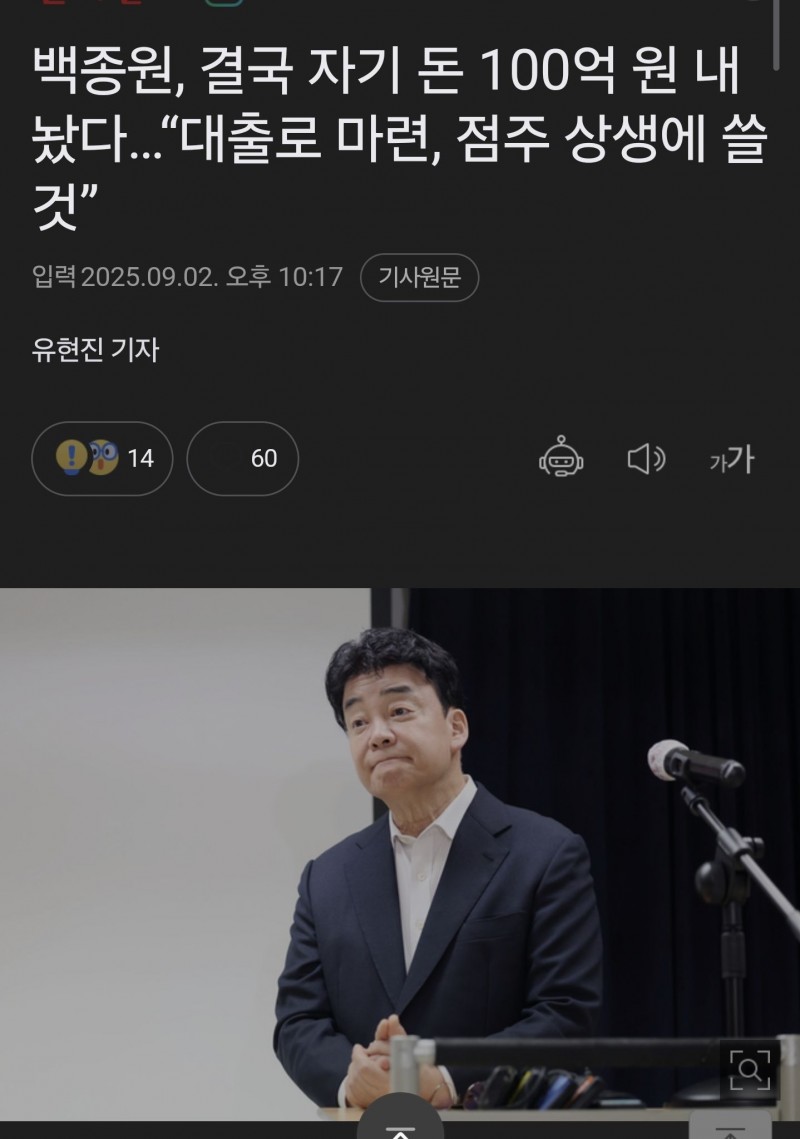Enlarge the article photo with the magnifier icon
Viewport: 800px width, 1139px height.
(749, 1071)
